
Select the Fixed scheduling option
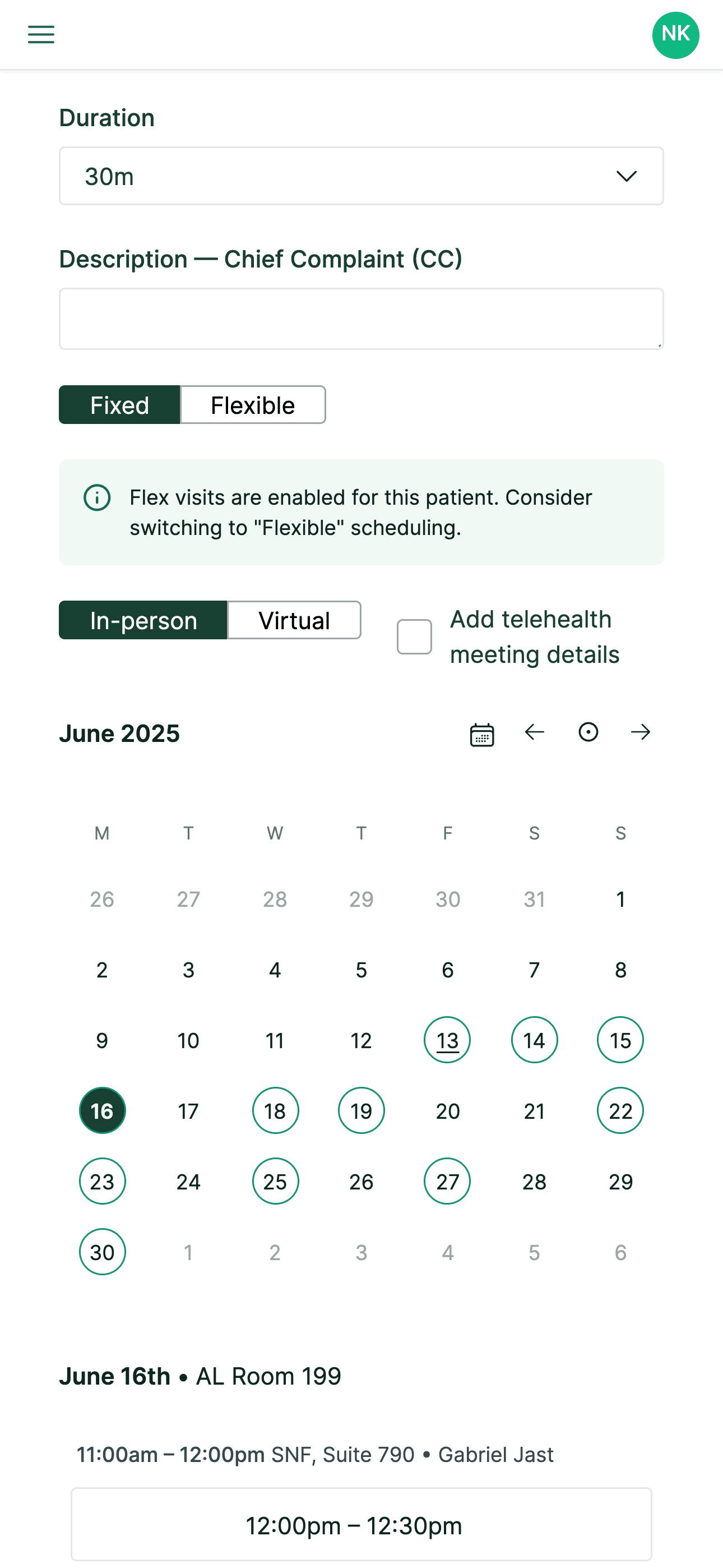click(120, 405)
